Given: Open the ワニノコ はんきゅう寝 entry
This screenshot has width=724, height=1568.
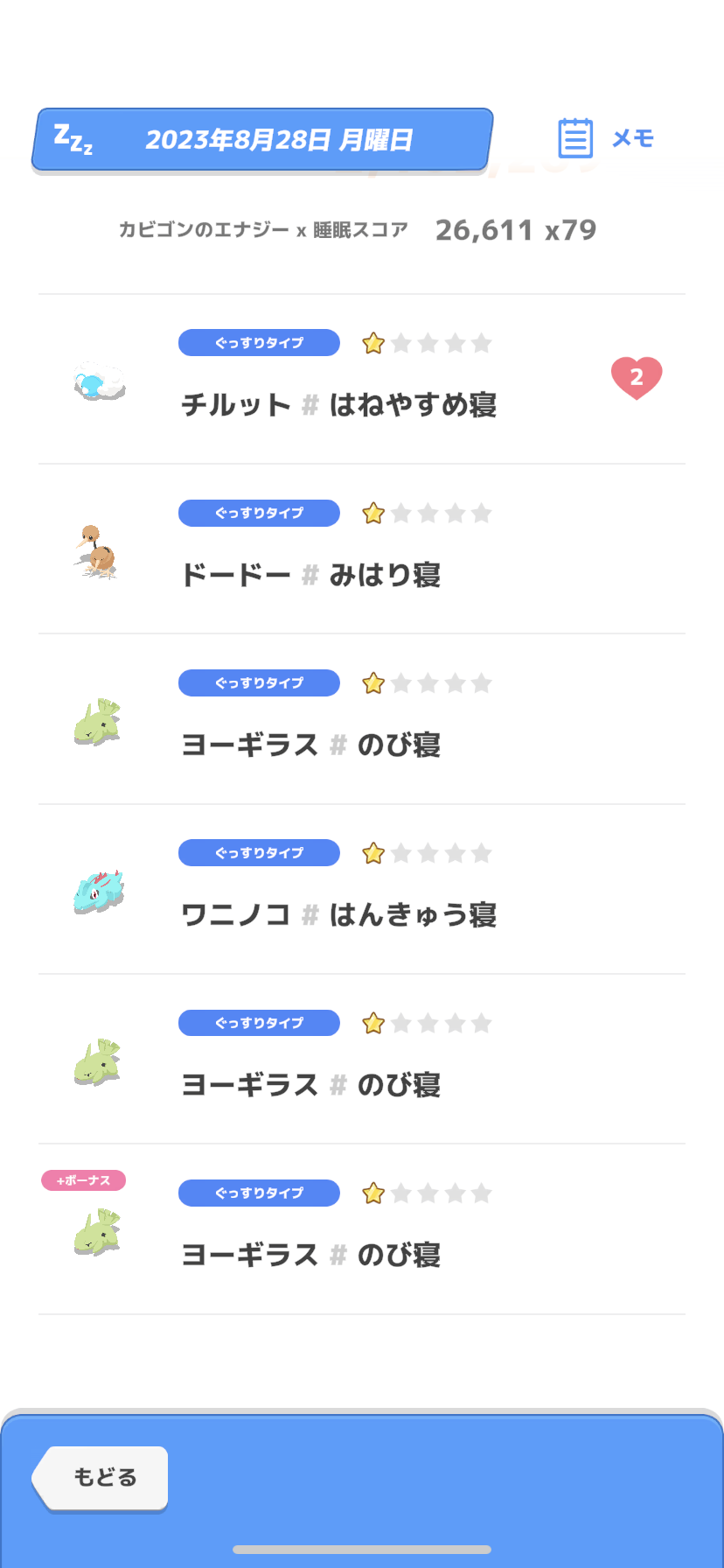Looking at the screenshot, I should [x=362, y=889].
